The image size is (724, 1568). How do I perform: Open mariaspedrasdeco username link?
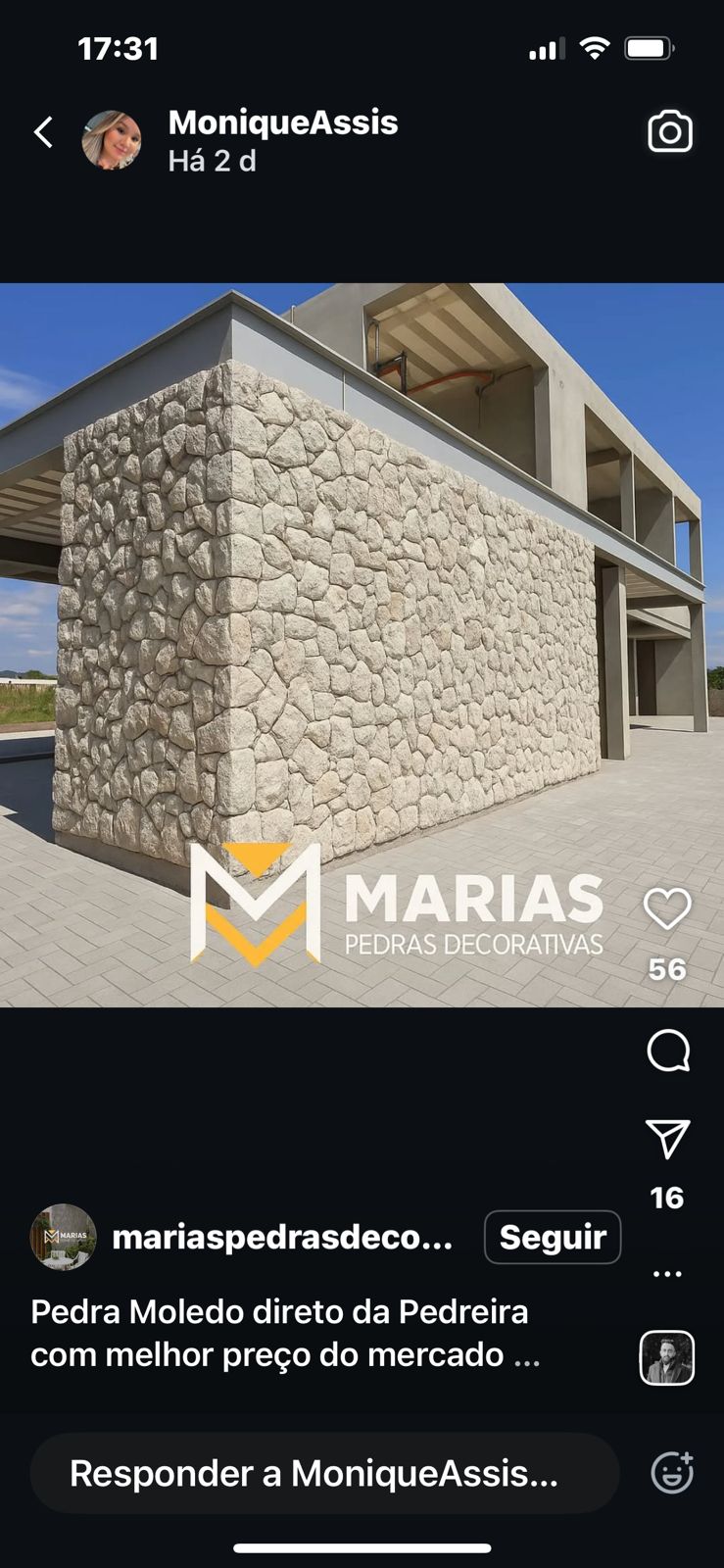pos(282,1237)
